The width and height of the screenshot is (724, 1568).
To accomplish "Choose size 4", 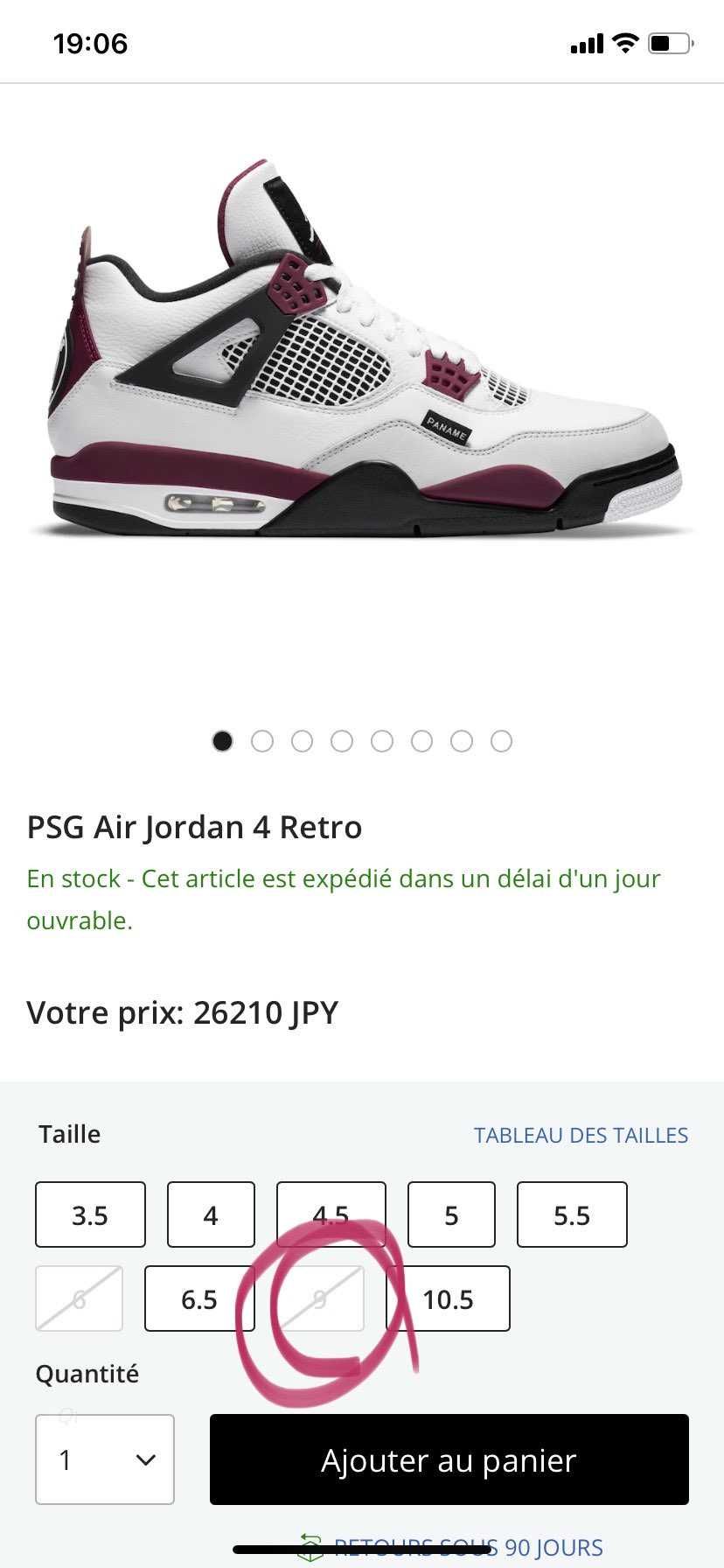I will pyautogui.click(x=211, y=1214).
